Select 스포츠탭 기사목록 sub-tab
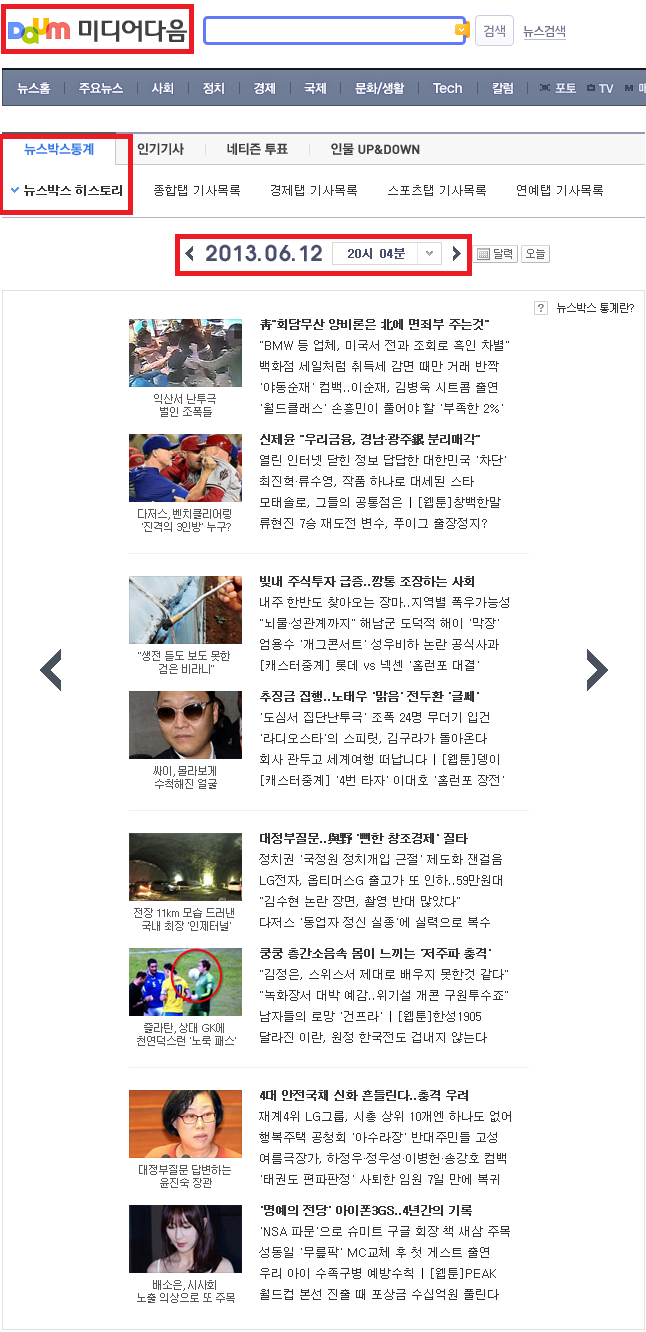This screenshot has width=646, height=1332. (437, 190)
